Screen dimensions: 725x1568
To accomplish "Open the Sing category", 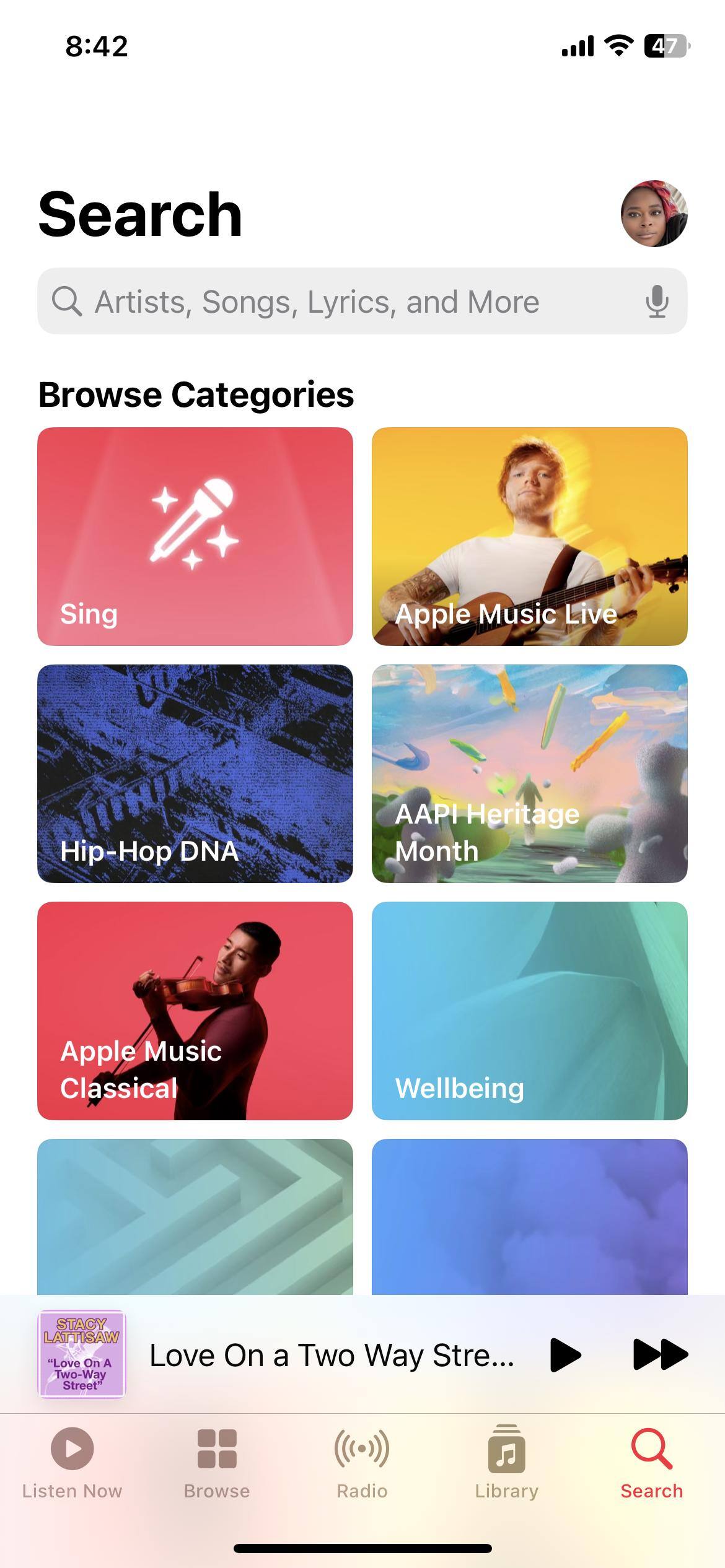I will click(195, 536).
